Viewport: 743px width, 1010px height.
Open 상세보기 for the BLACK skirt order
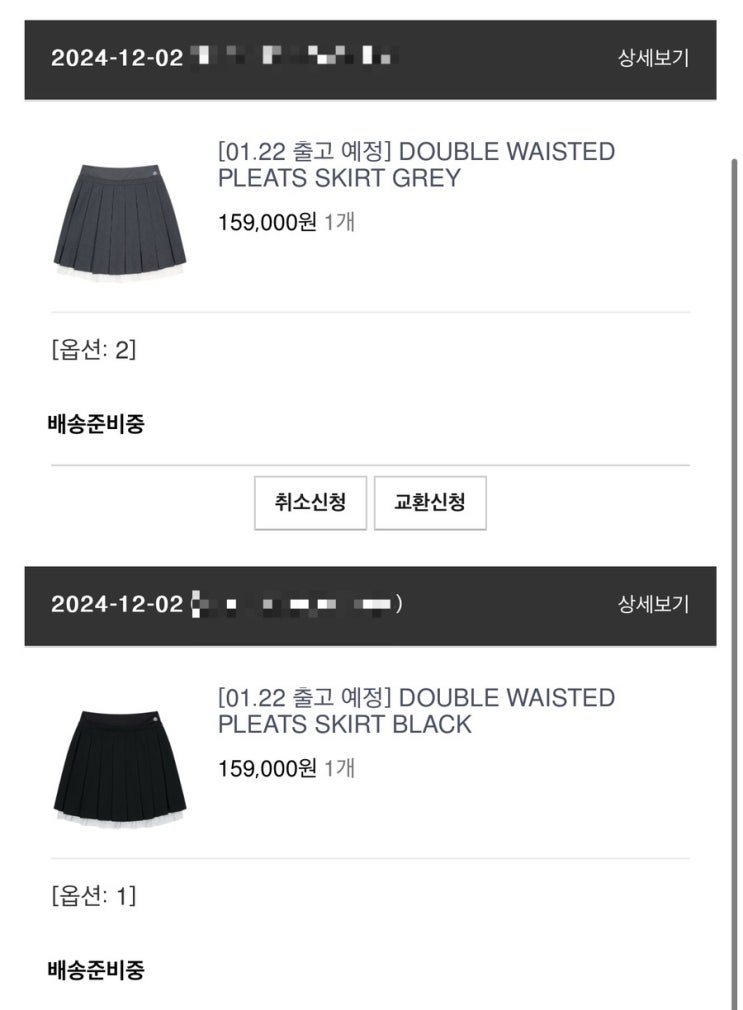coord(653,604)
